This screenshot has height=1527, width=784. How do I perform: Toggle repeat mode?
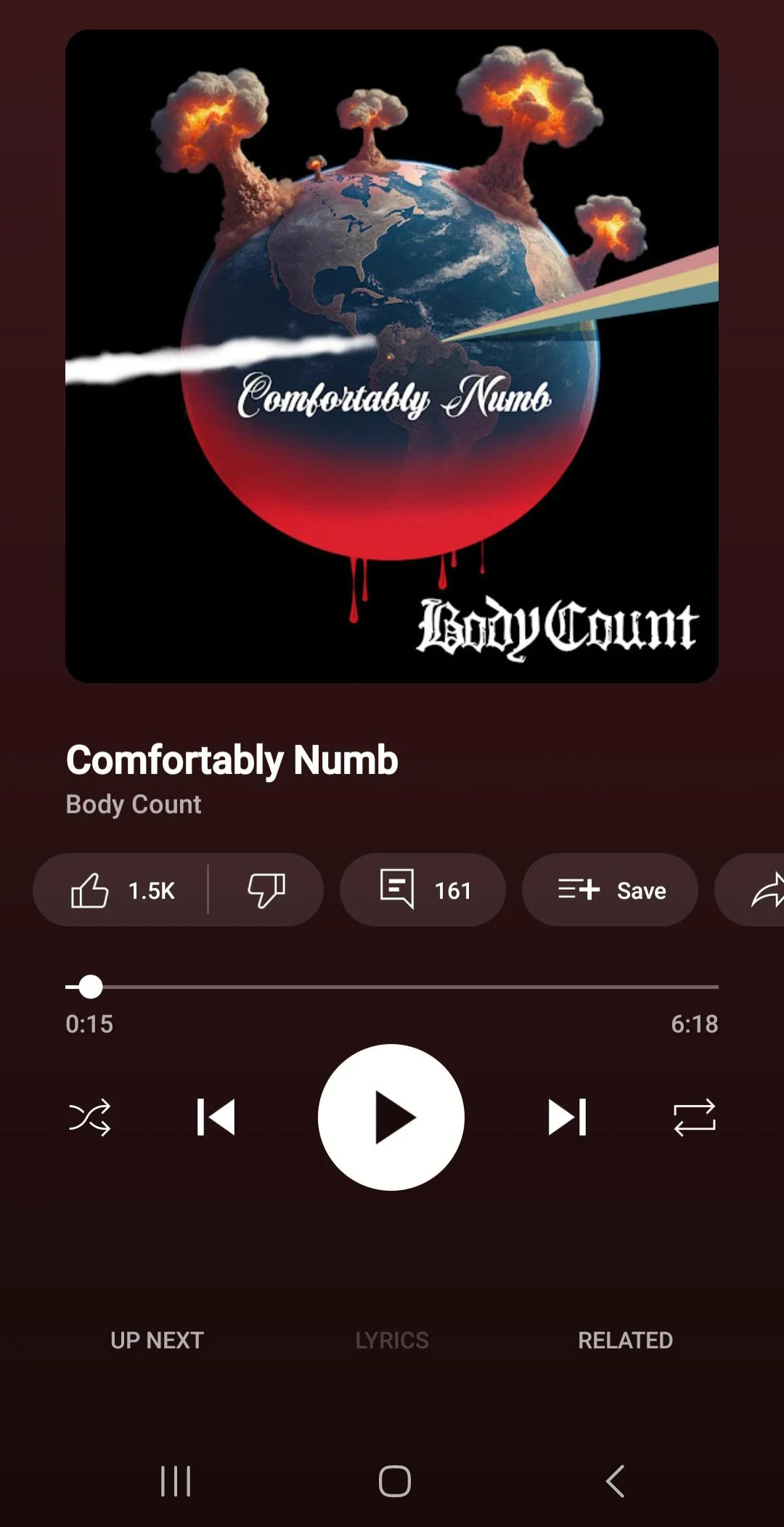coord(694,1117)
